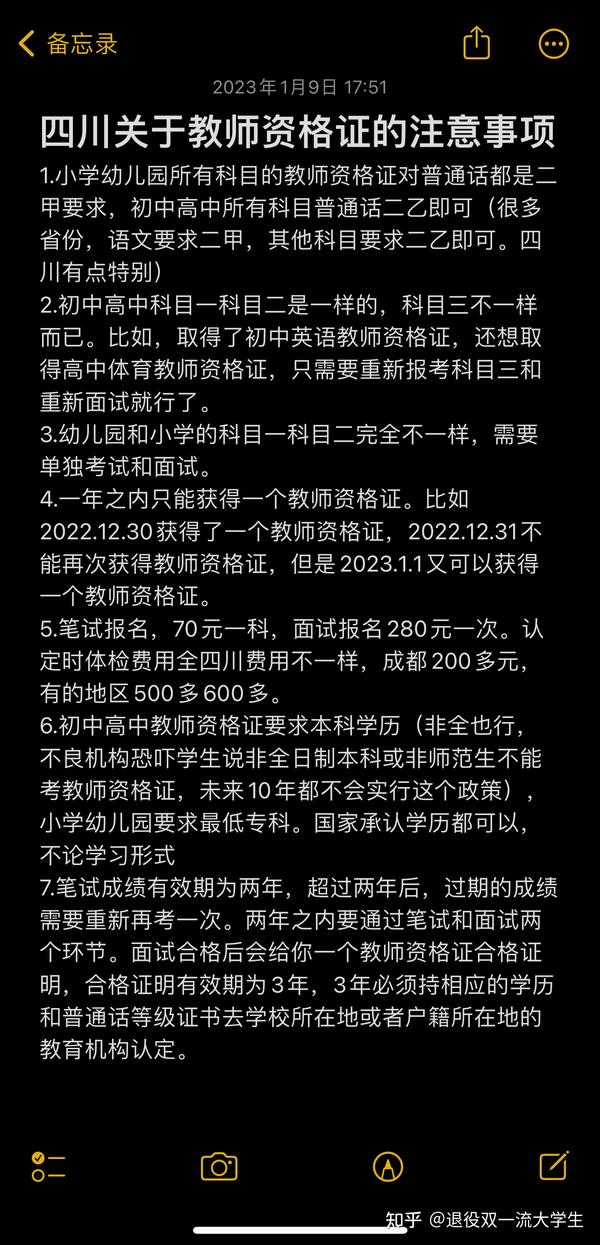Compose a new note
This screenshot has height=1245, width=600.
click(x=554, y=1165)
